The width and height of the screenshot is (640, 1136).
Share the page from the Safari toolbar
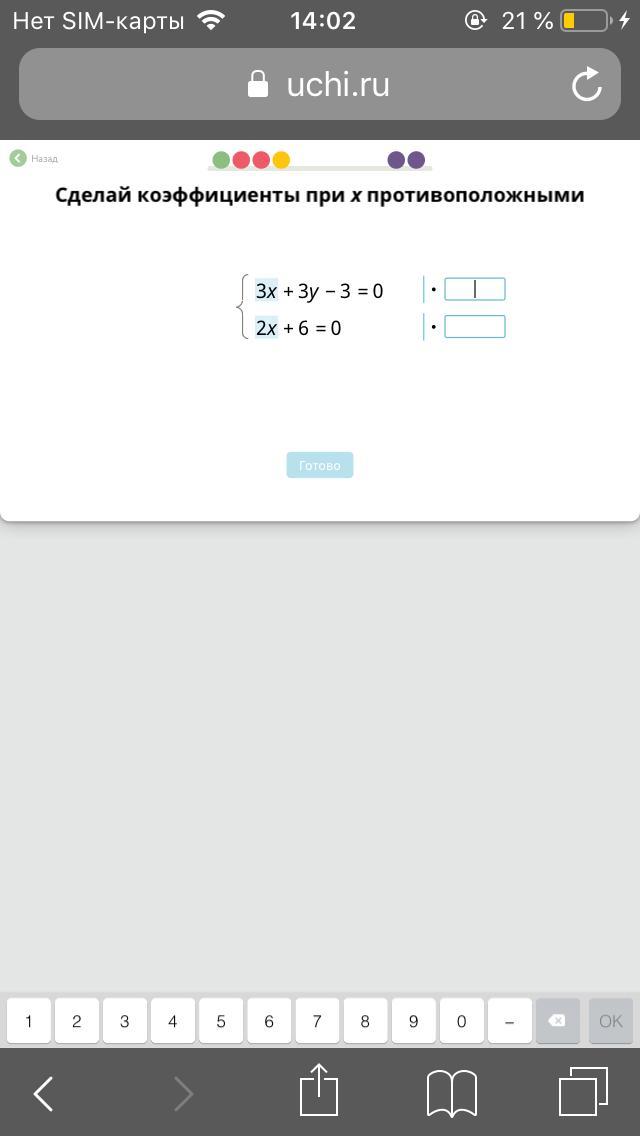click(320, 1091)
